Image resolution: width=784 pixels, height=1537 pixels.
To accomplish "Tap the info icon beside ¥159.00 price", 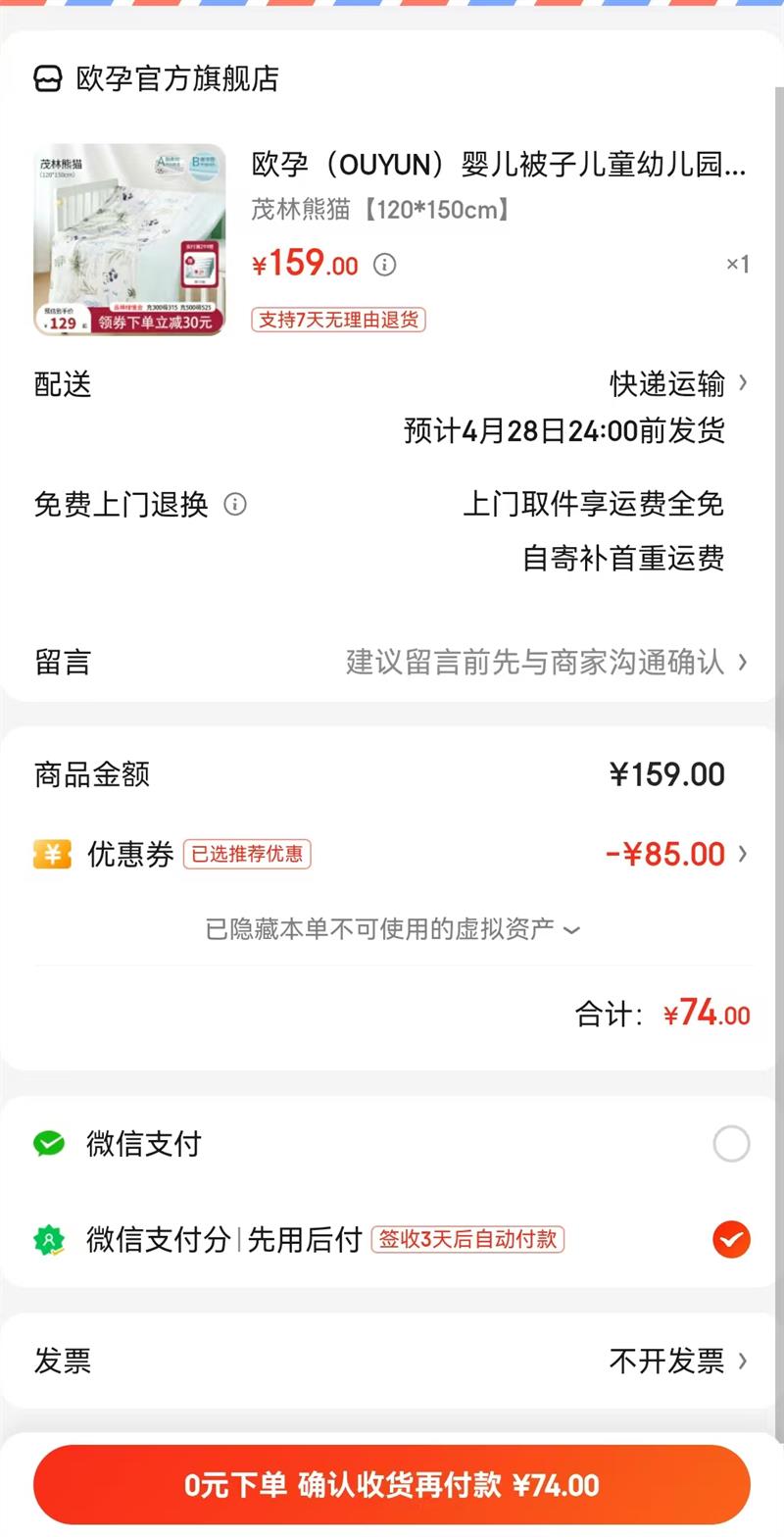I will coord(385,265).
